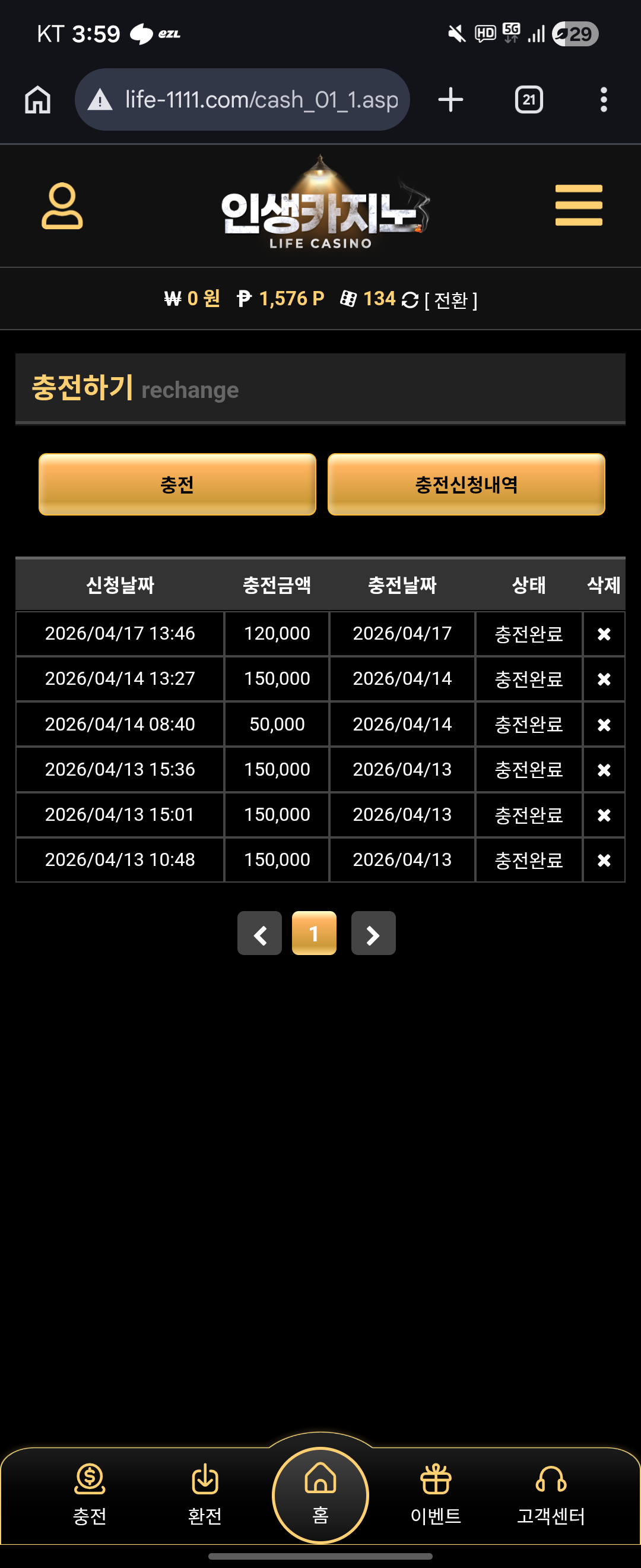Delete the 2026/04/14 08:40 entry
Viewport: 641px width, 1568px height.
603,725
